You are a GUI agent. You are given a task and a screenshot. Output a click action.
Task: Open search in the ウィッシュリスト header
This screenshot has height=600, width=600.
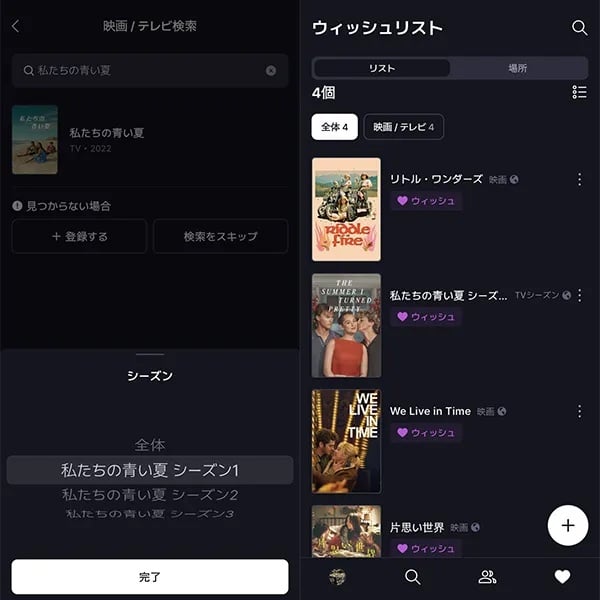pyautogui.click(x=579, y=28)
